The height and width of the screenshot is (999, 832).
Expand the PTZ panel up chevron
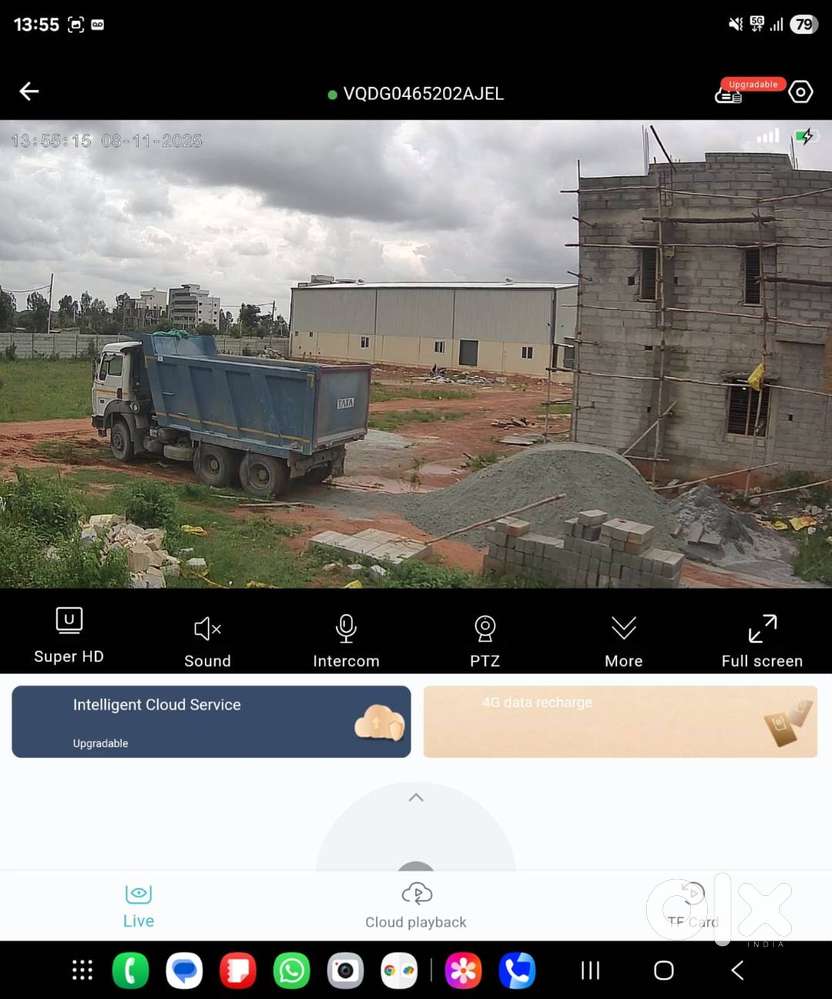[x=416, y=798]
